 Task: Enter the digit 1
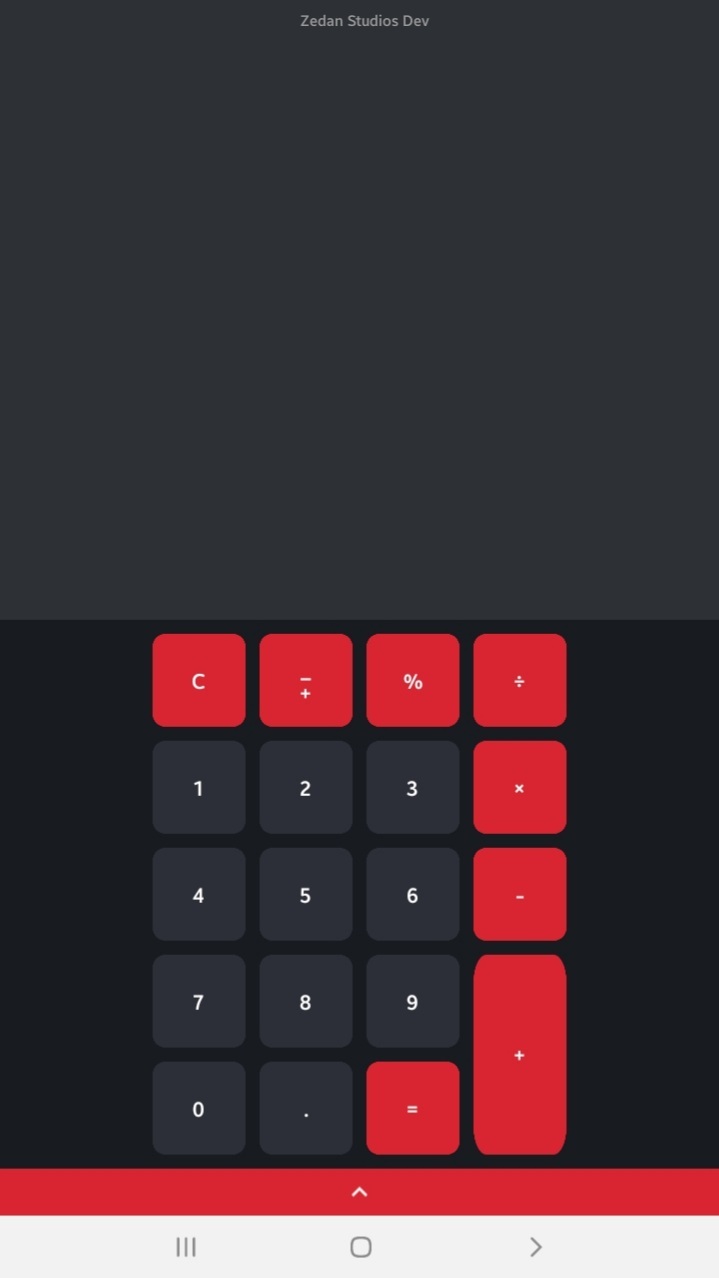point(198,788)
